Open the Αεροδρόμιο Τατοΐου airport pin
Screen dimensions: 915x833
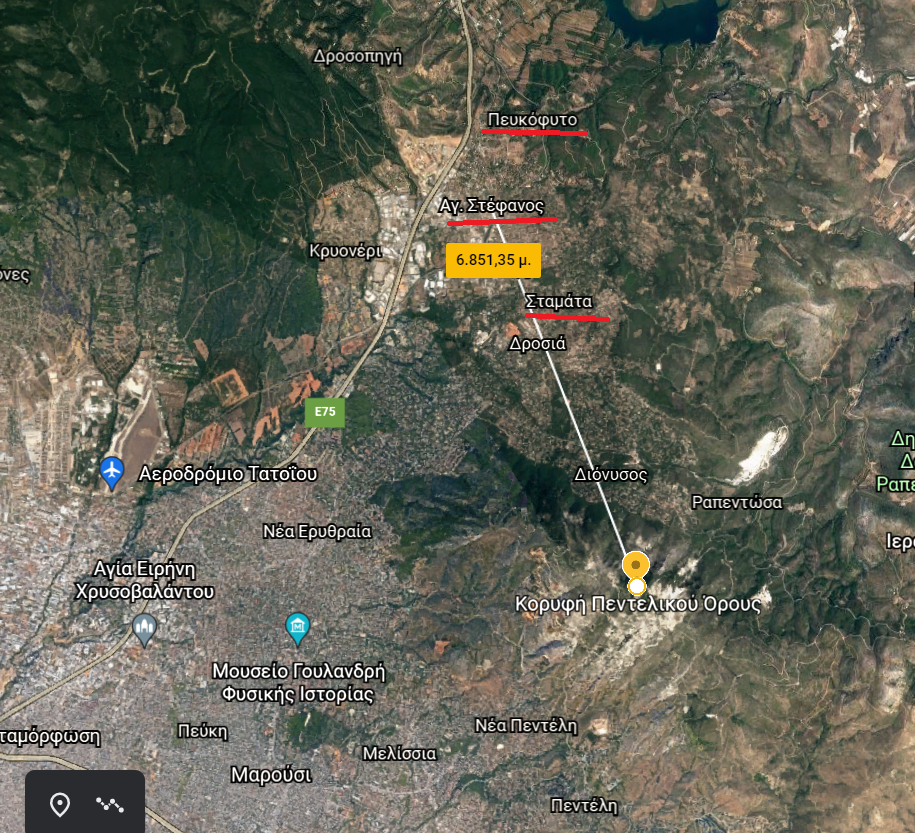click(x=112, y=471)
